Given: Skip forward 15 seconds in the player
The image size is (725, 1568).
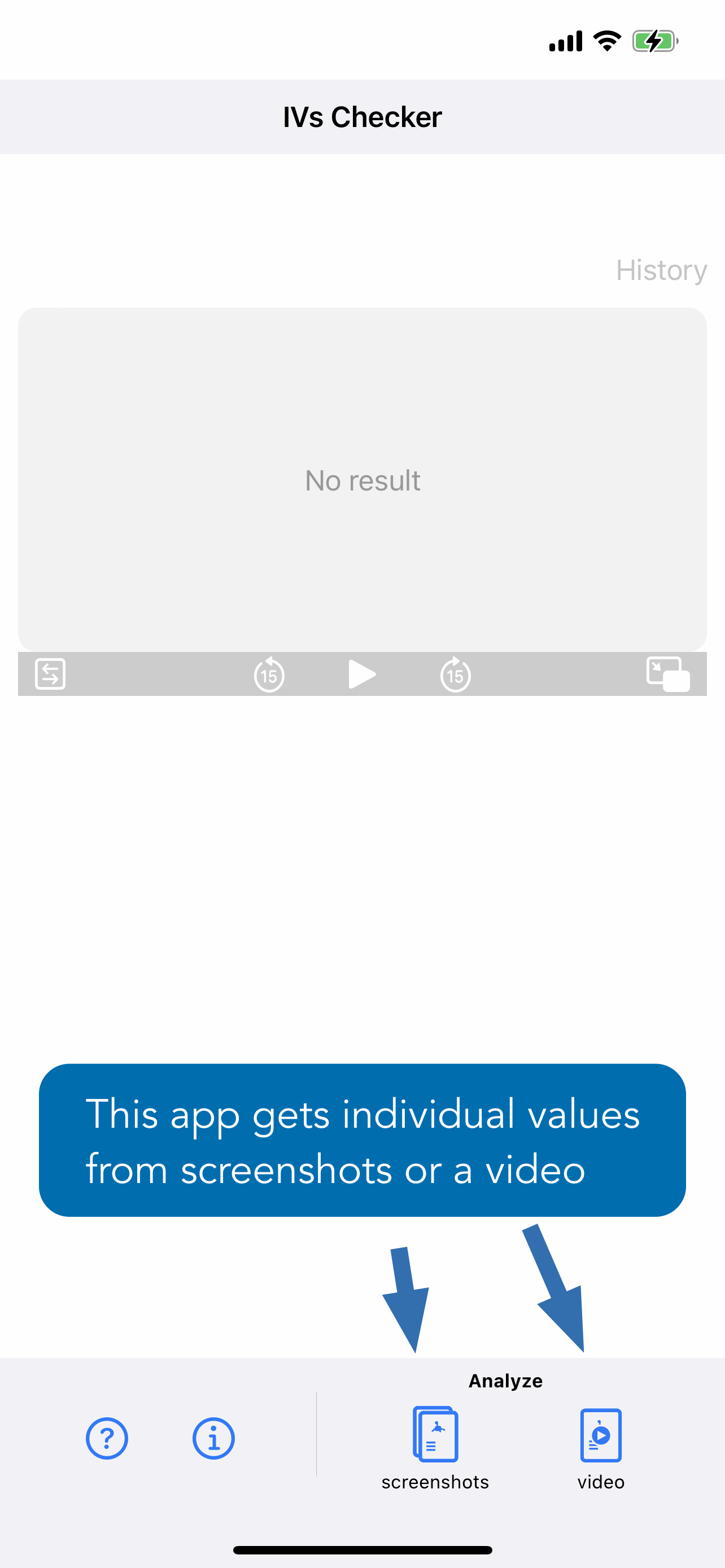Looking at the screenshot, I should 455,674.
